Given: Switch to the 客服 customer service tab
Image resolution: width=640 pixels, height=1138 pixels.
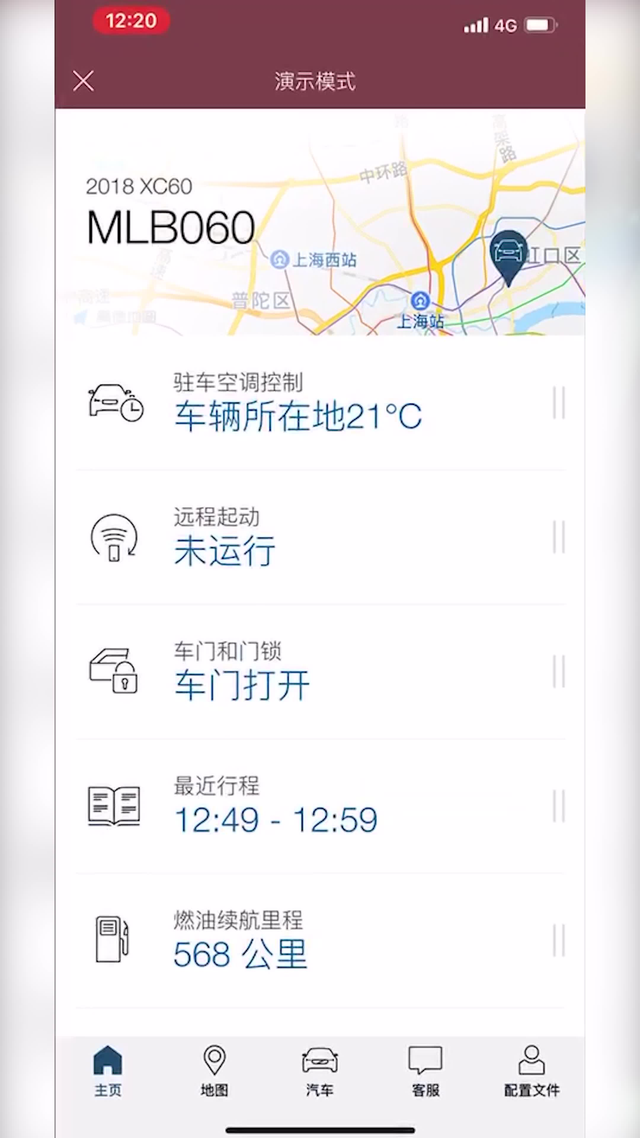Looking at the screenshot, I should [425, 1071].
